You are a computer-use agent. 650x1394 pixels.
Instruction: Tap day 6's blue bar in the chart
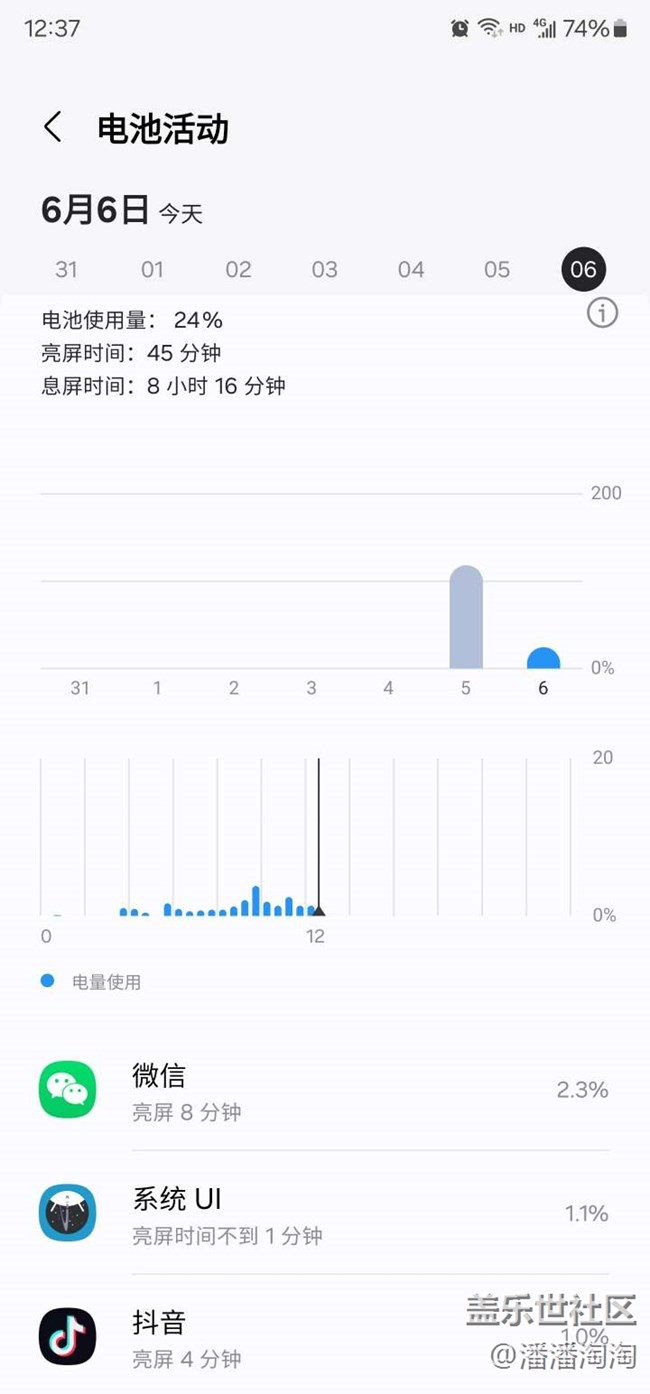coord(543,658)
